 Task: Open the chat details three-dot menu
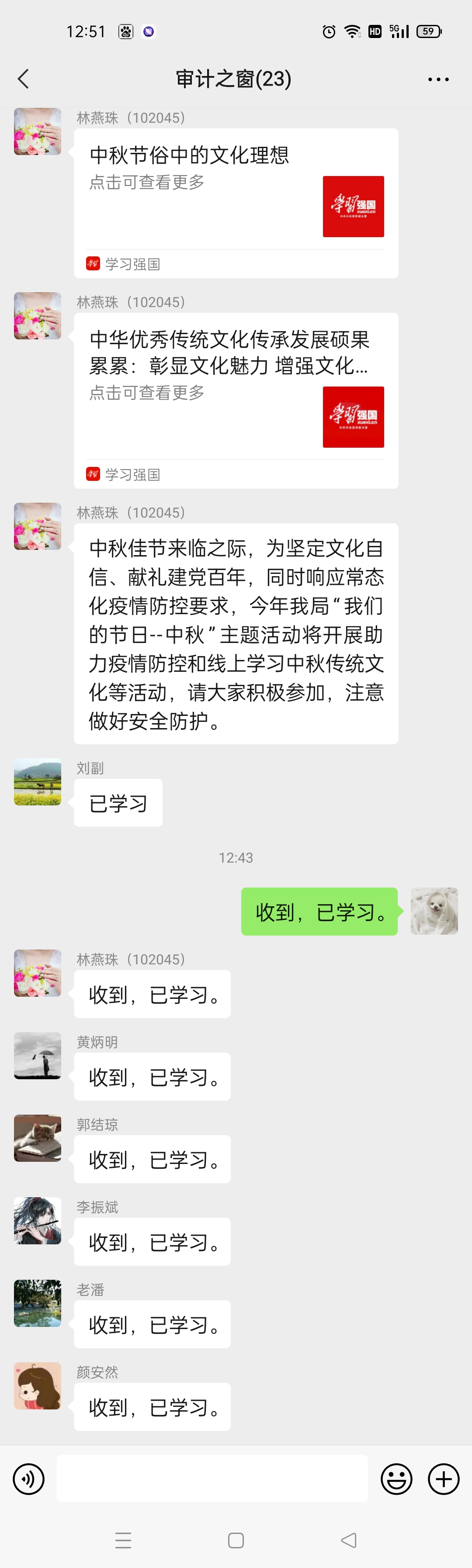point(438,79)
